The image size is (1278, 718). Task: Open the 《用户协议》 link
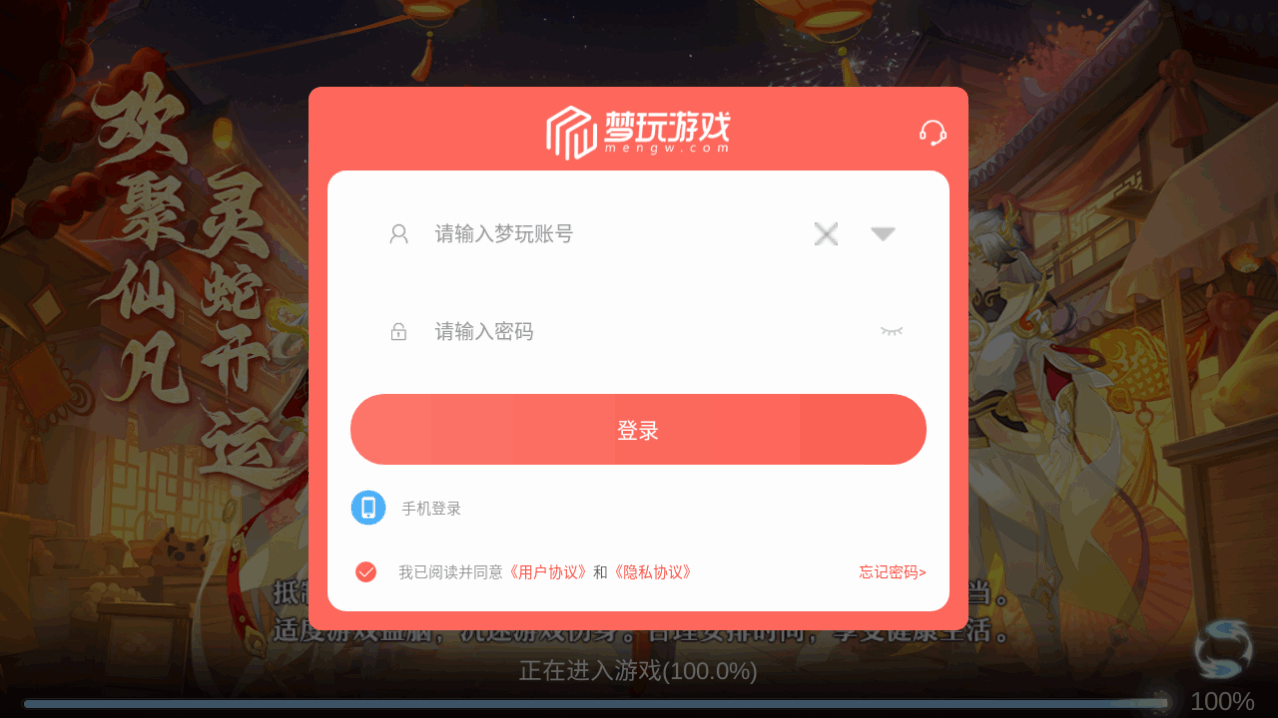[547, 572]
